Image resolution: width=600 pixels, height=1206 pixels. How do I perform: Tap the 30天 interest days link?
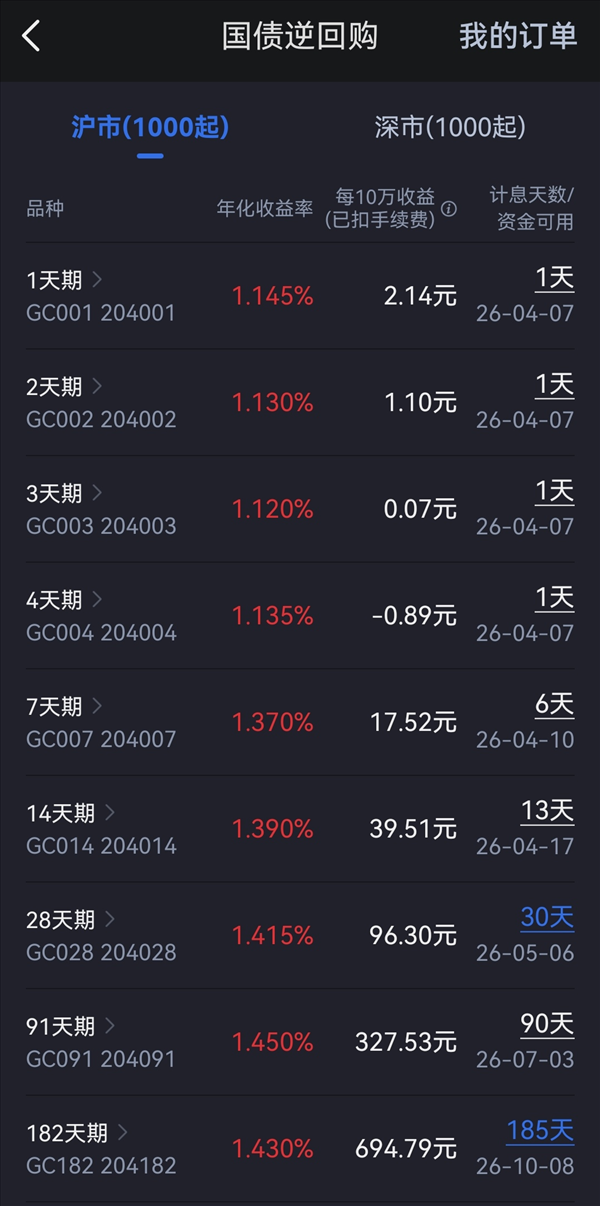click(547, 918)
